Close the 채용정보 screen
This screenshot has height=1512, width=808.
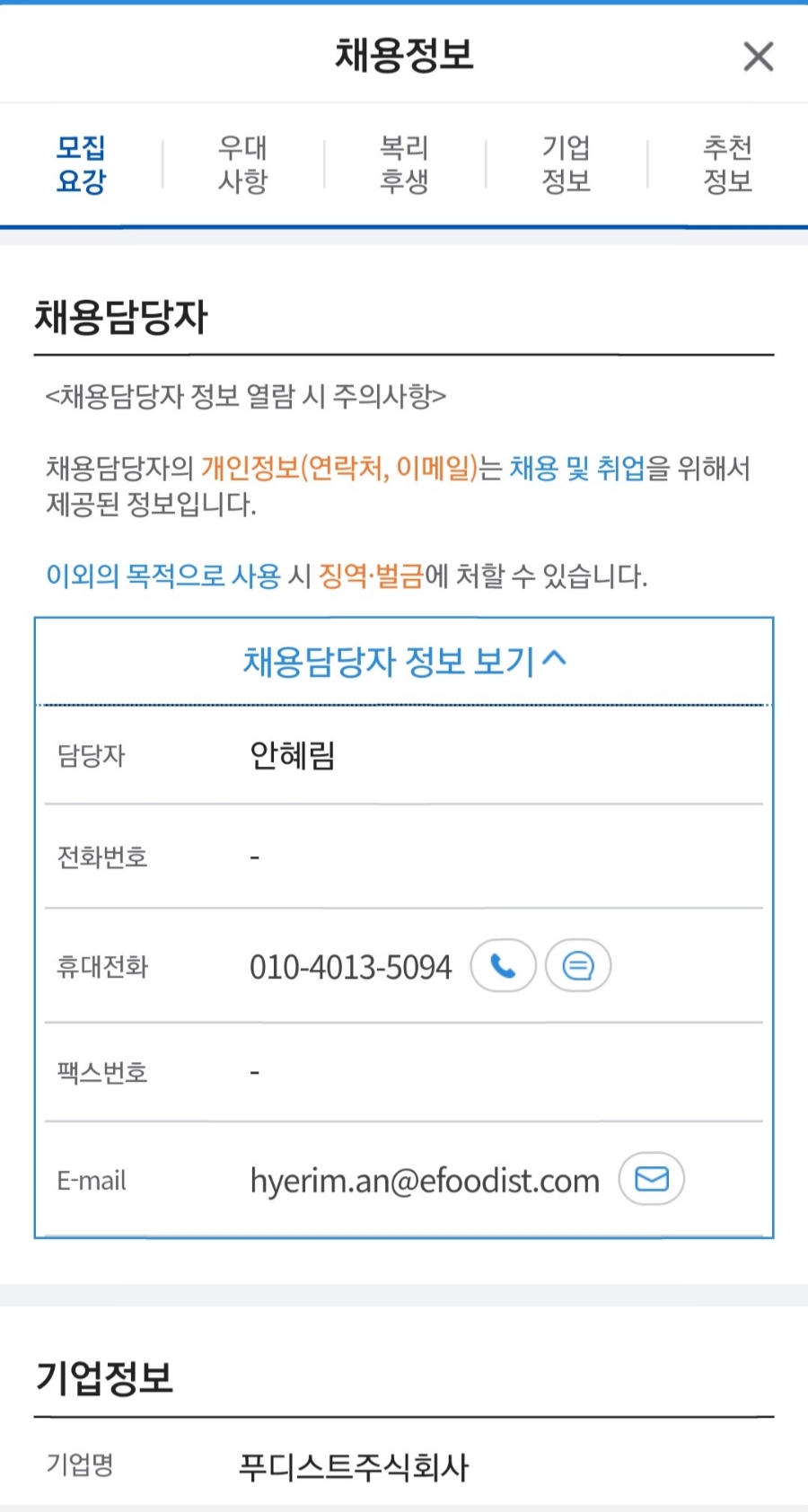(x=759, y=57)
